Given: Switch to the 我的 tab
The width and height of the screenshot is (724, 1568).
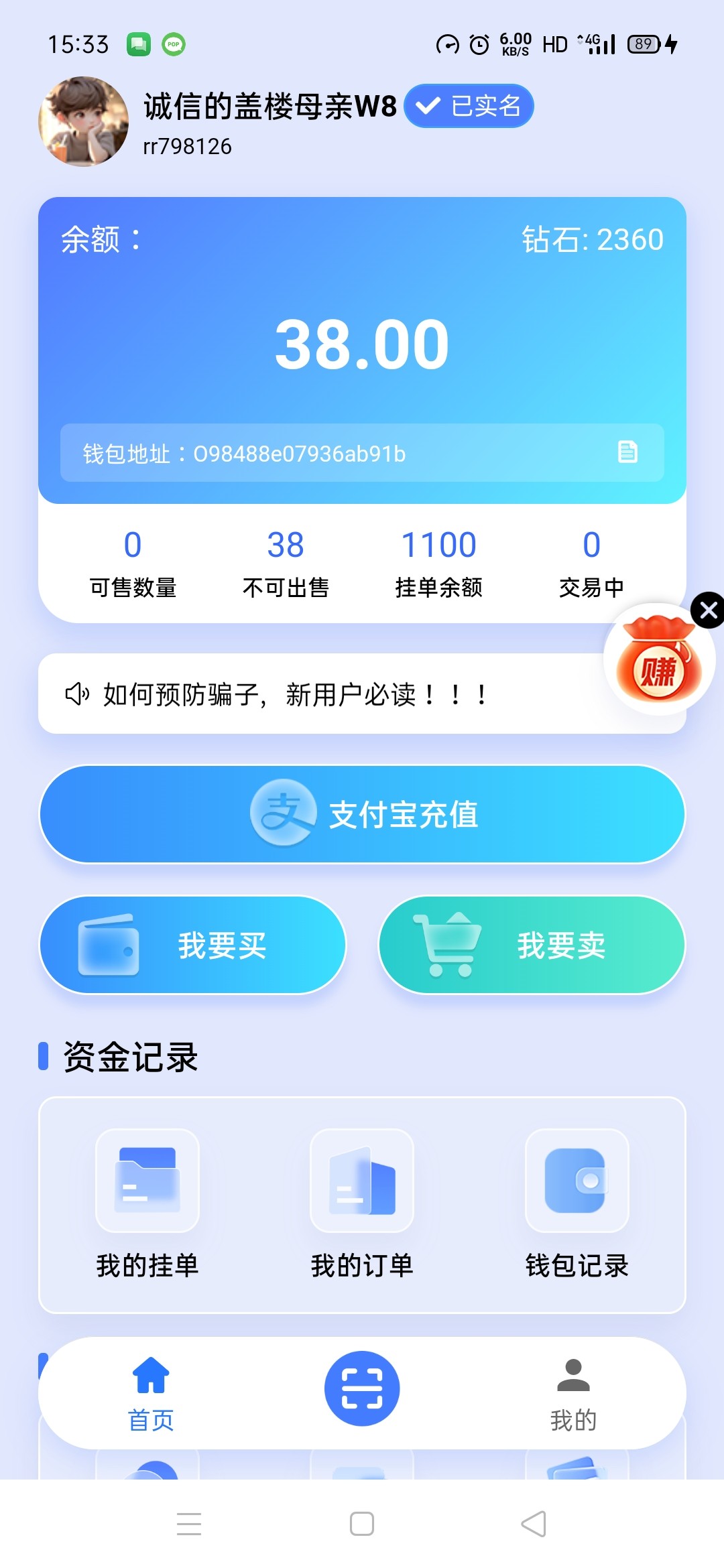Looking at the screenshot, I should point(573,1392).
